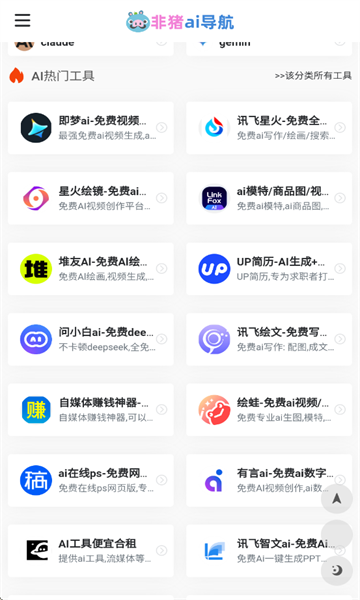Tap the 堆友AI card
Image resolution: width=360 pixels, height=600 pixels.
tap(91, 269)
